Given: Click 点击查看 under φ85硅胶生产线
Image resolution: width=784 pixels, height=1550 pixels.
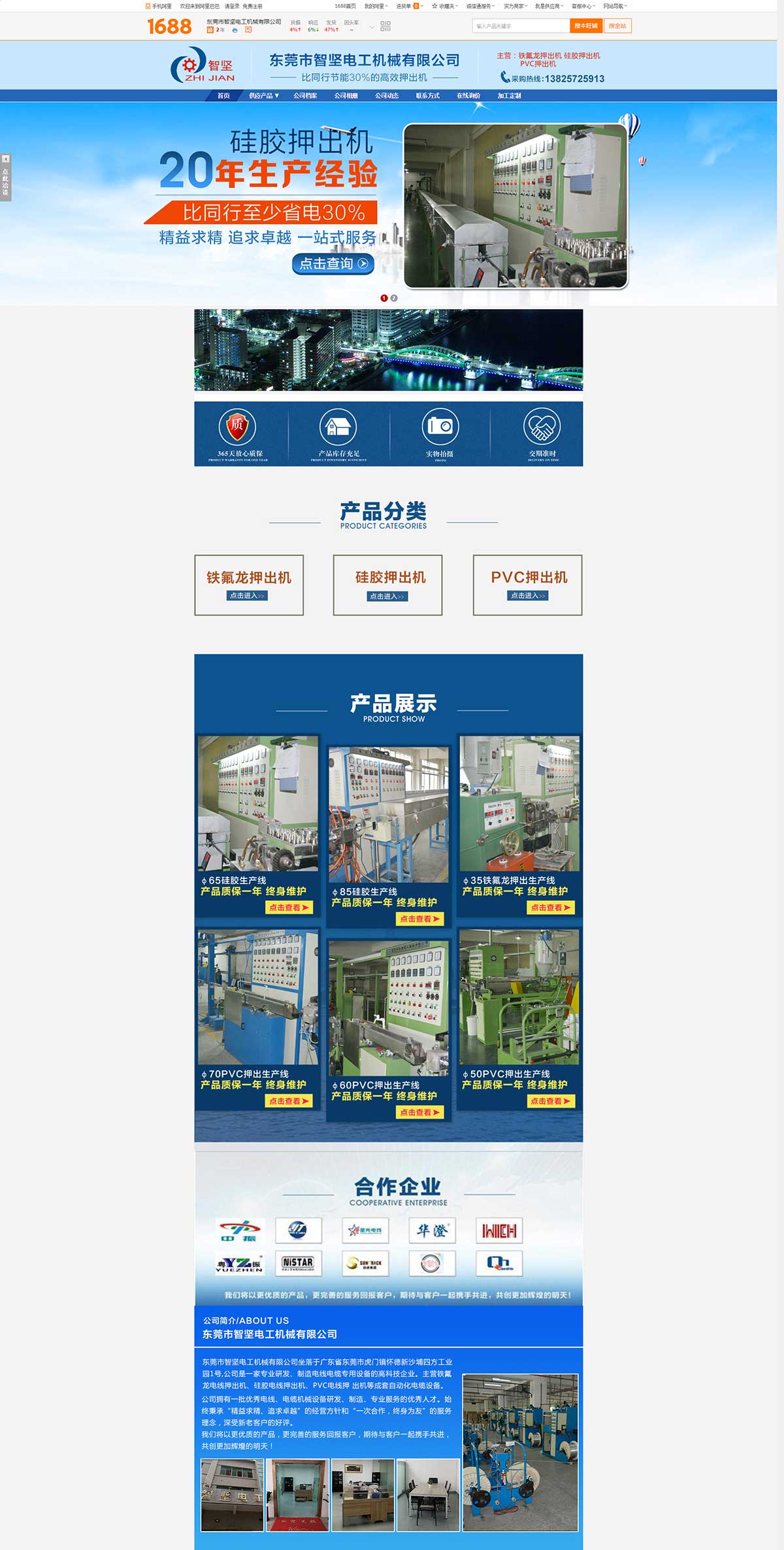Looking at the screenshot, I should coord(419,919).
